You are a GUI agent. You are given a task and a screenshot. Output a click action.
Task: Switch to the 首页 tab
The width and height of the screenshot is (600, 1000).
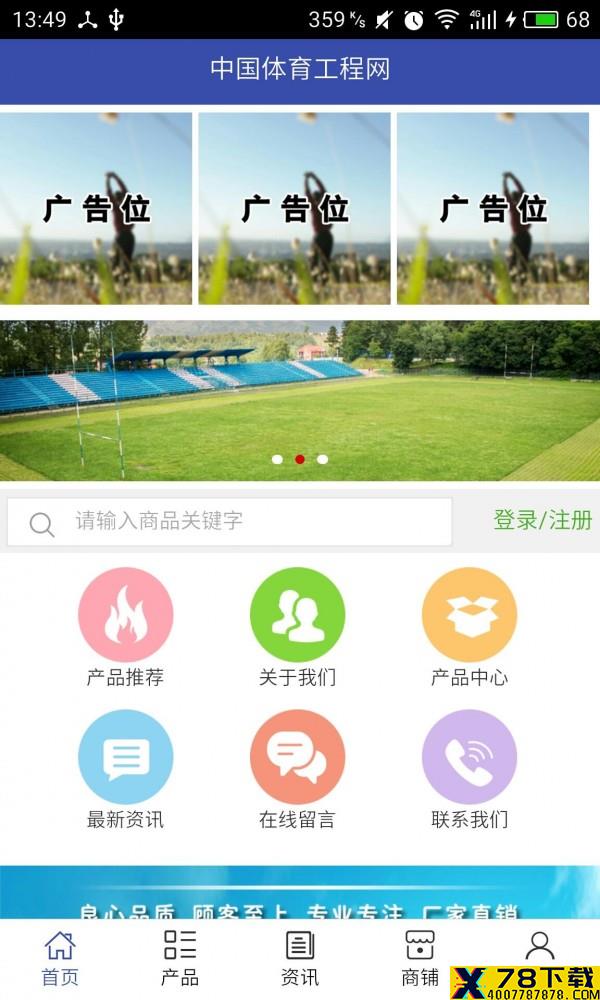(x=60, y=959)
